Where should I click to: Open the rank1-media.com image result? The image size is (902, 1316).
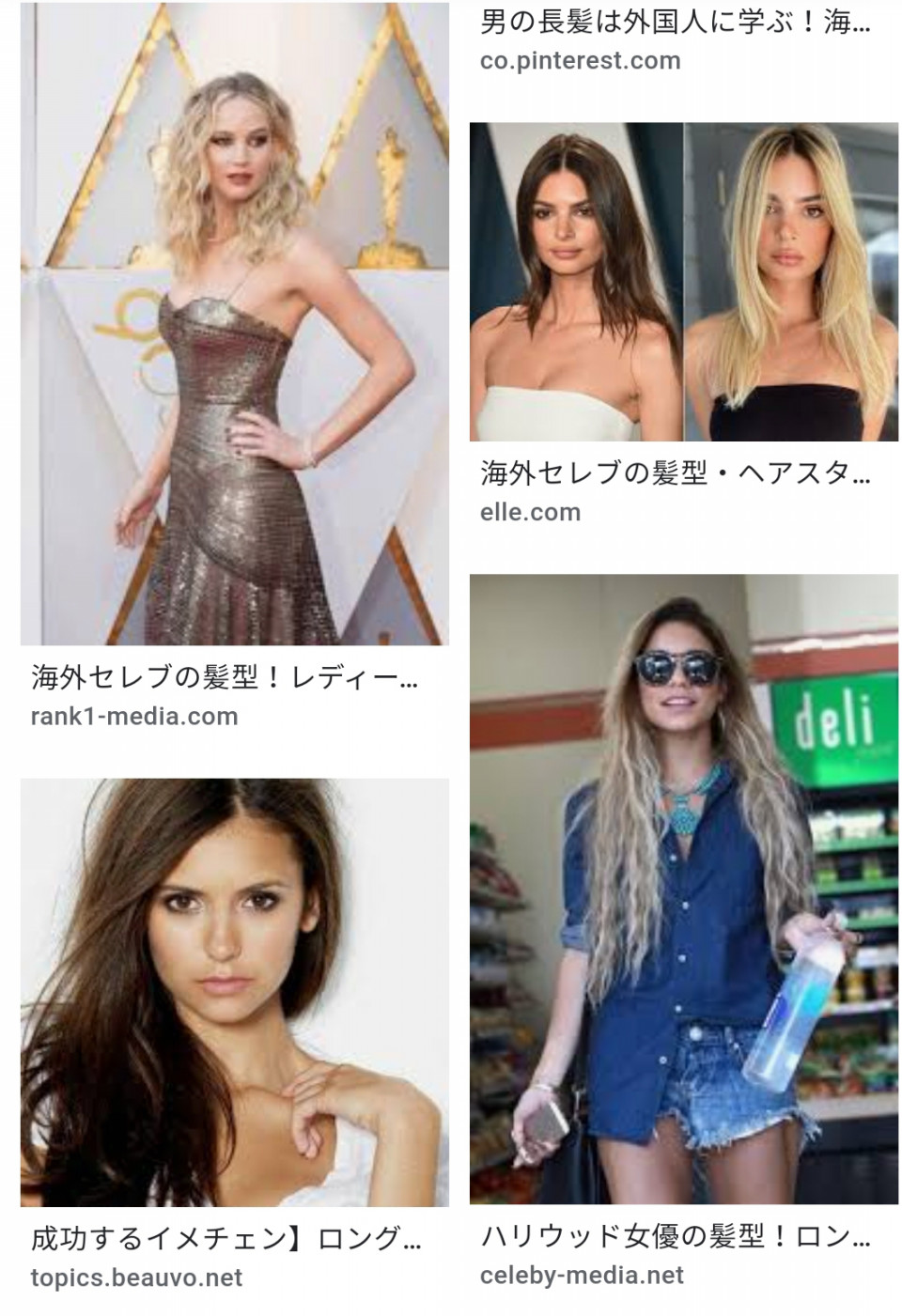tap(234, 324)
